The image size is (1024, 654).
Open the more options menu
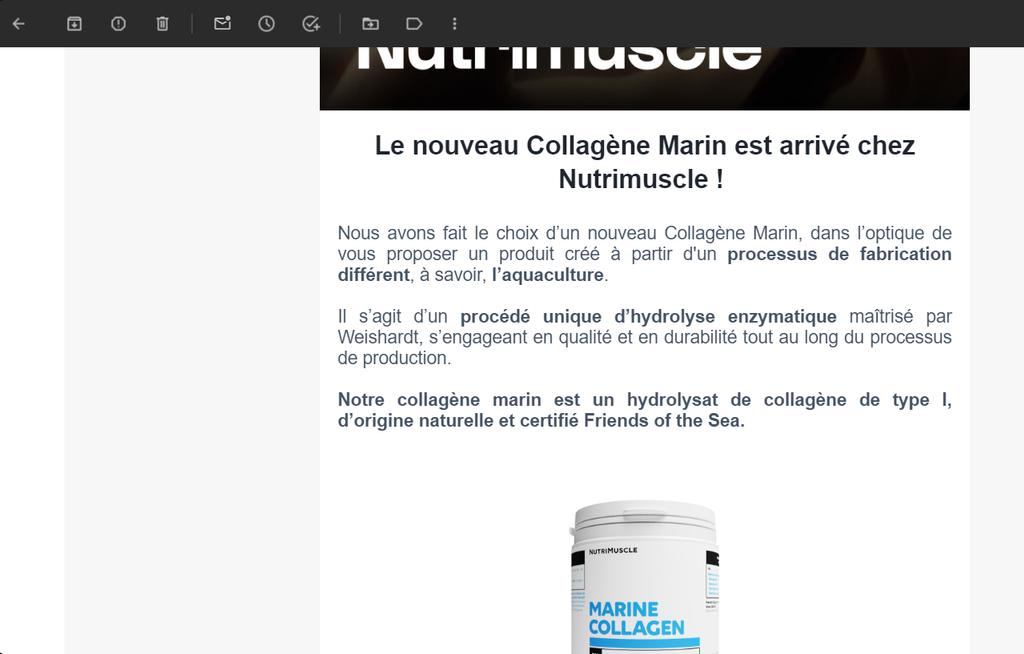tap(455, 24)
